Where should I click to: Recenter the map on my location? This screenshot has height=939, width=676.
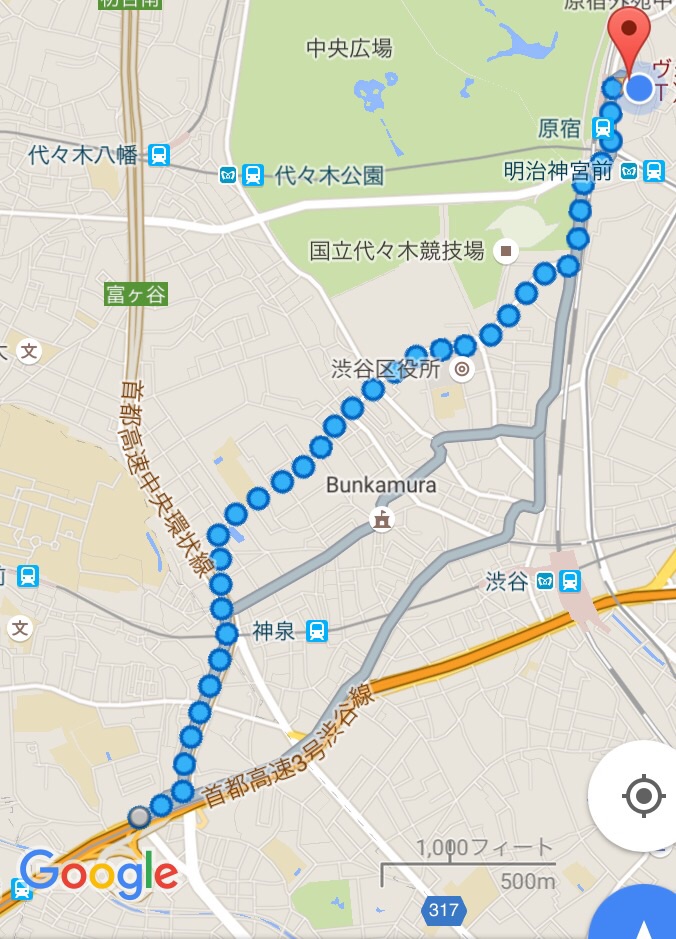[642, 797]
